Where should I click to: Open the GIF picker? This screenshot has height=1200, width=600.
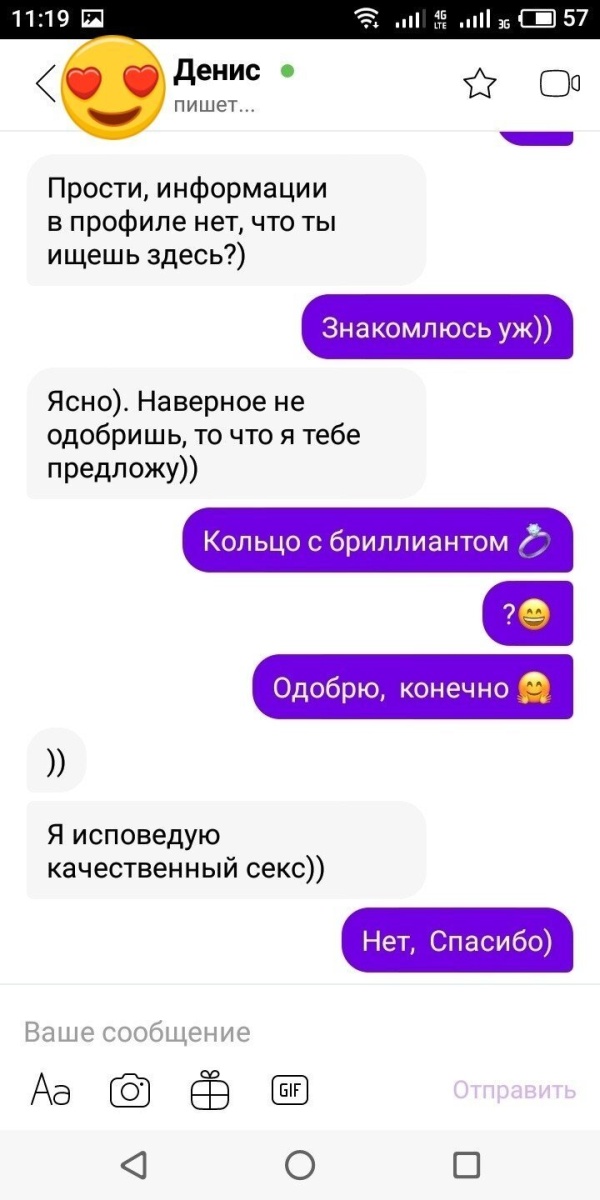point(290,1089)
